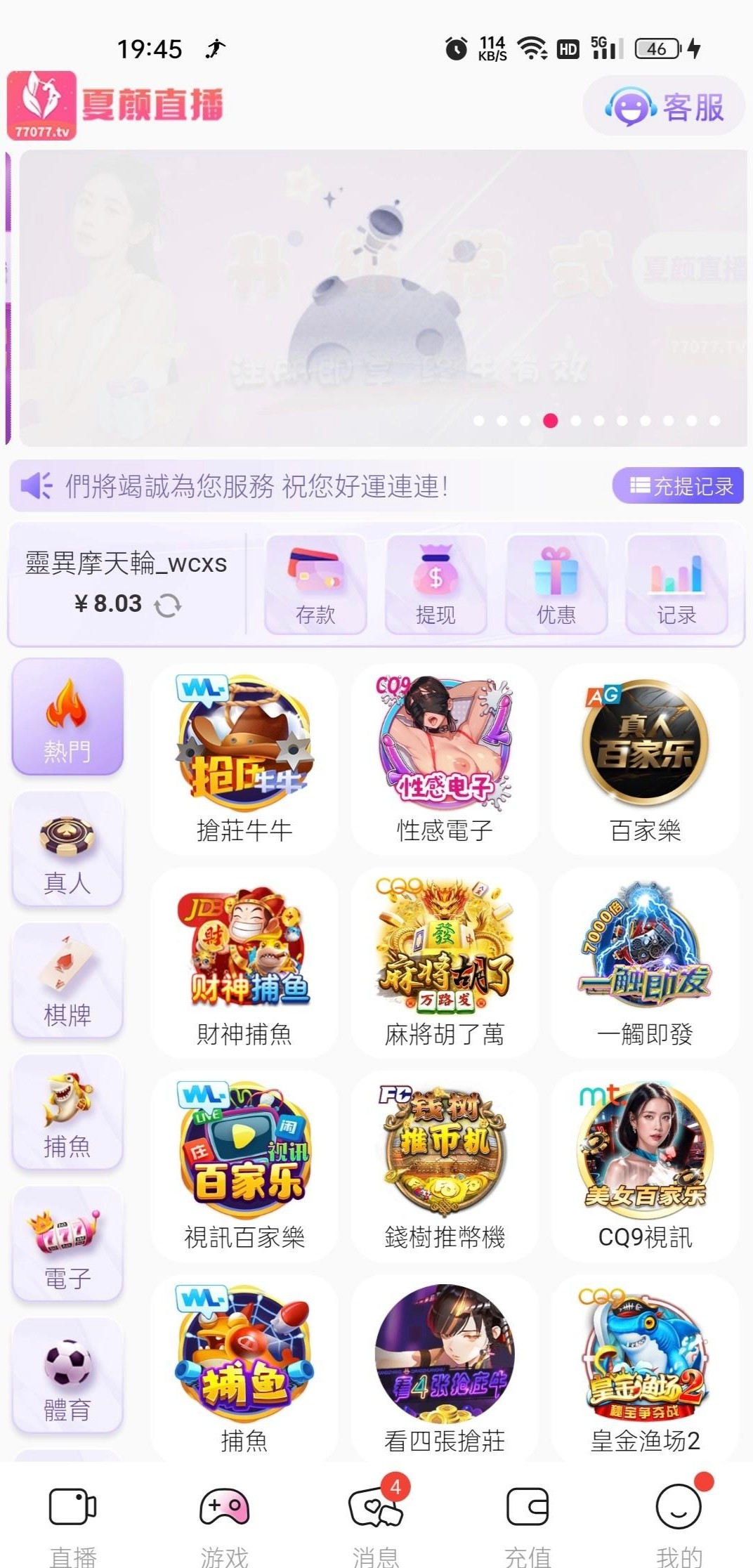Open 存款 deposit

[315, 584]
